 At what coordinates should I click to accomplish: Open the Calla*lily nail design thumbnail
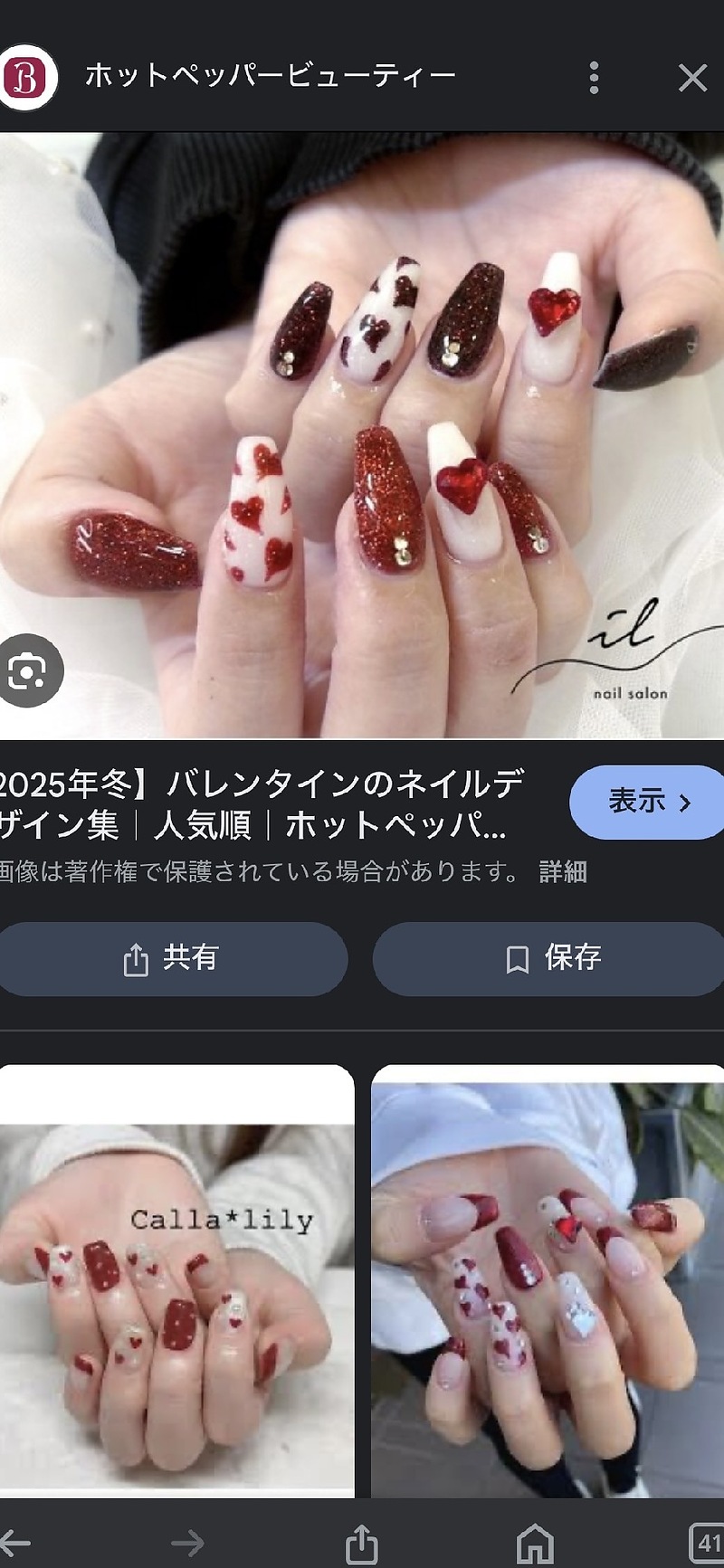(x=176, y=1285)
